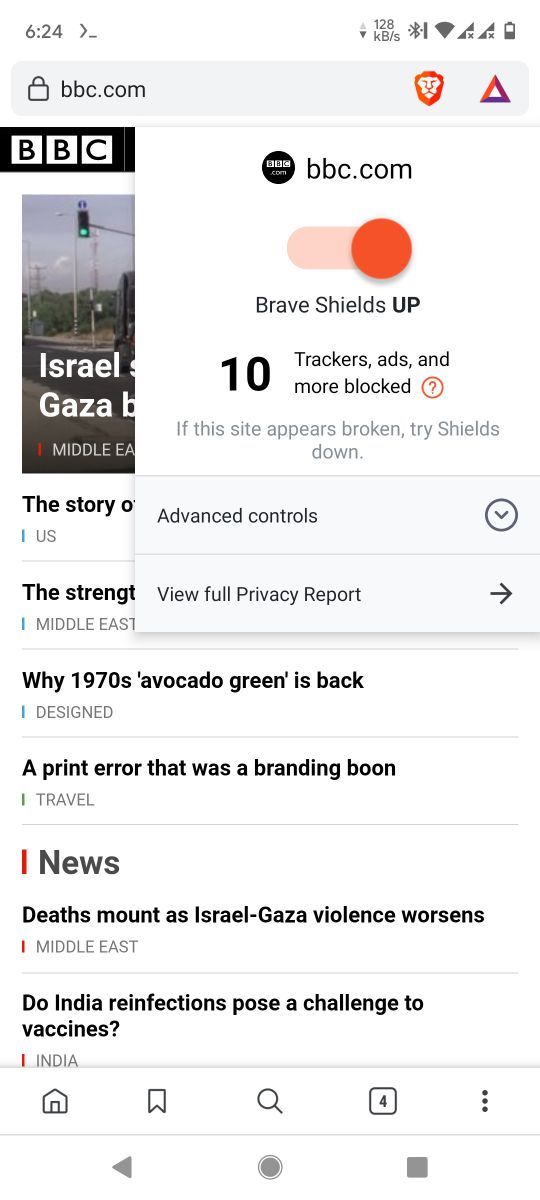Open the Brave Rewards triangle icon
Viewport: 540px width, 1200px height.
[495, 90]
